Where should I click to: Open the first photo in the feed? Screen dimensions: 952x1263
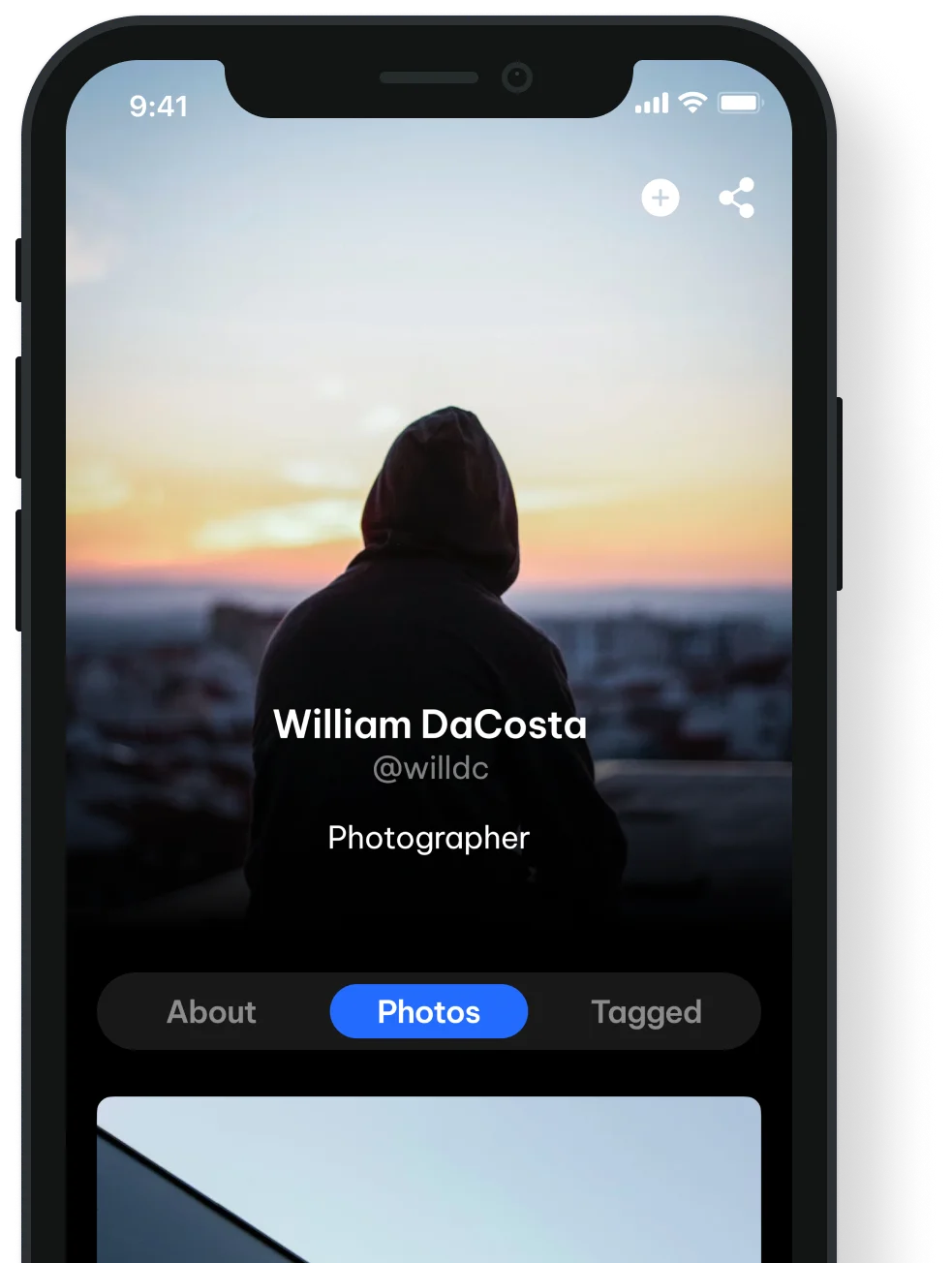coord(429,1180)
